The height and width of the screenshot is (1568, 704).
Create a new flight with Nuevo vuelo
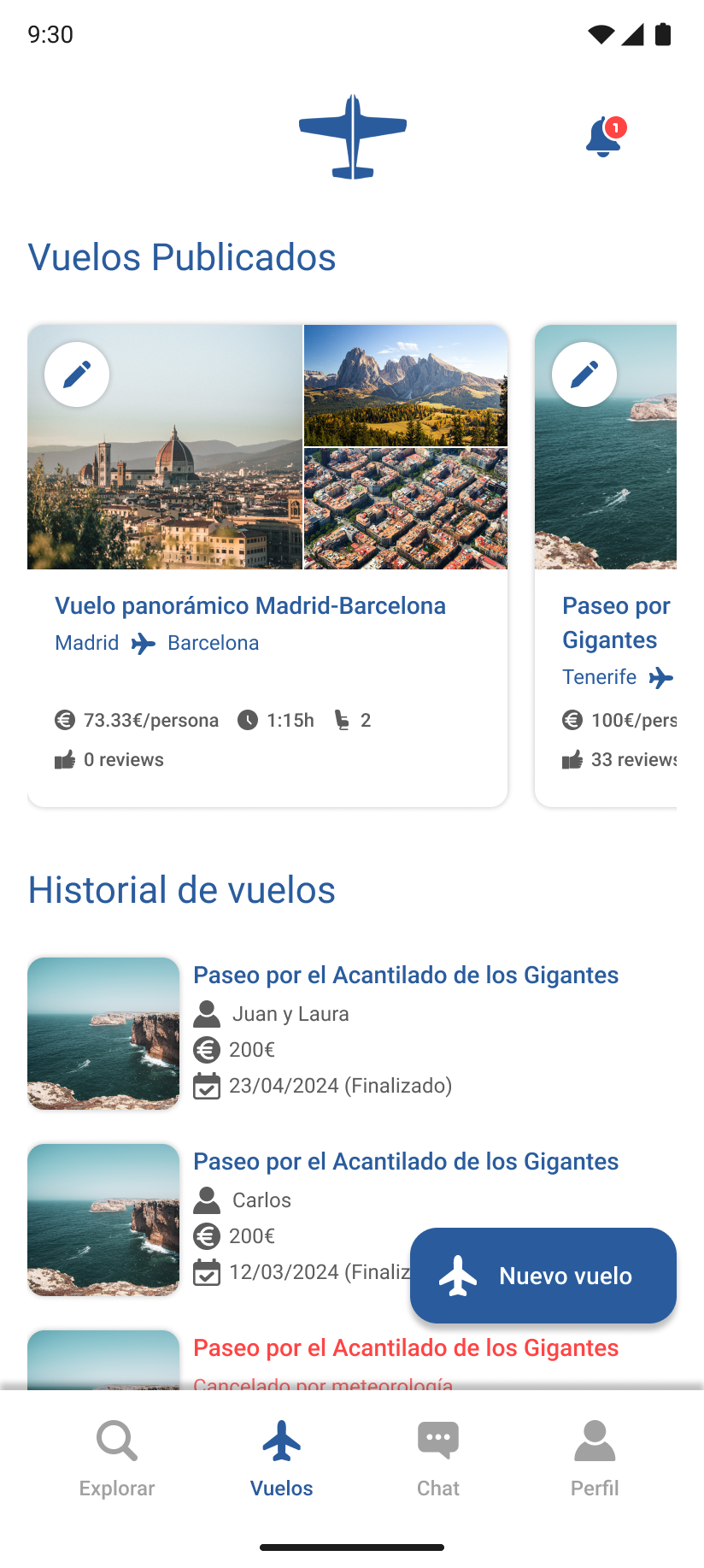click(543, 1276)
